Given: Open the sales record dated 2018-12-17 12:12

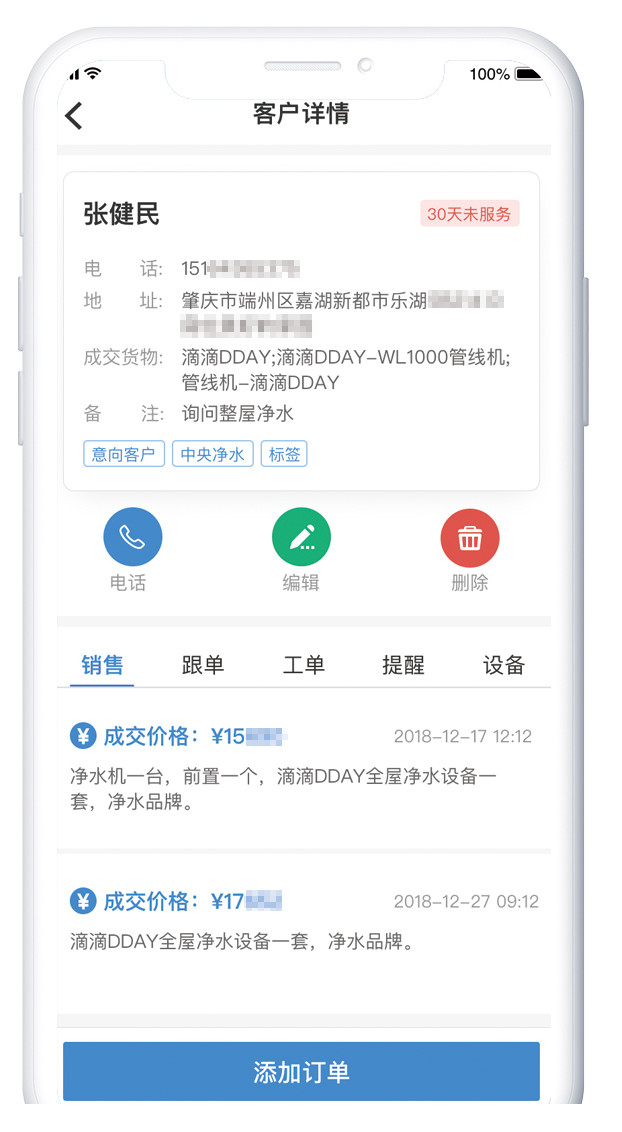Looking at the screenshot, I should tap(304, 770).
